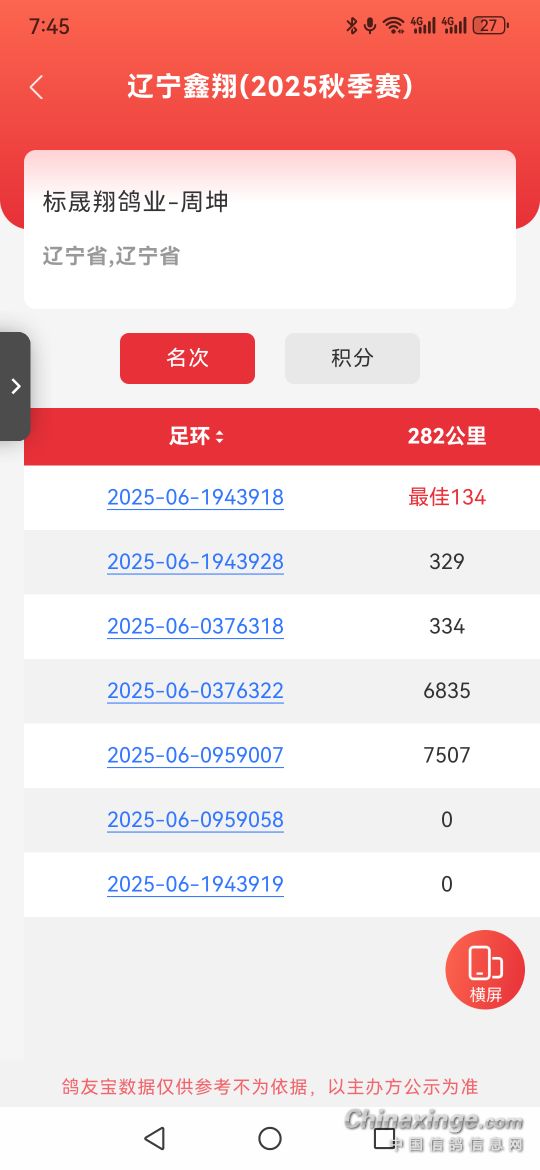Go back using the top-left arrow

point(36,87)
